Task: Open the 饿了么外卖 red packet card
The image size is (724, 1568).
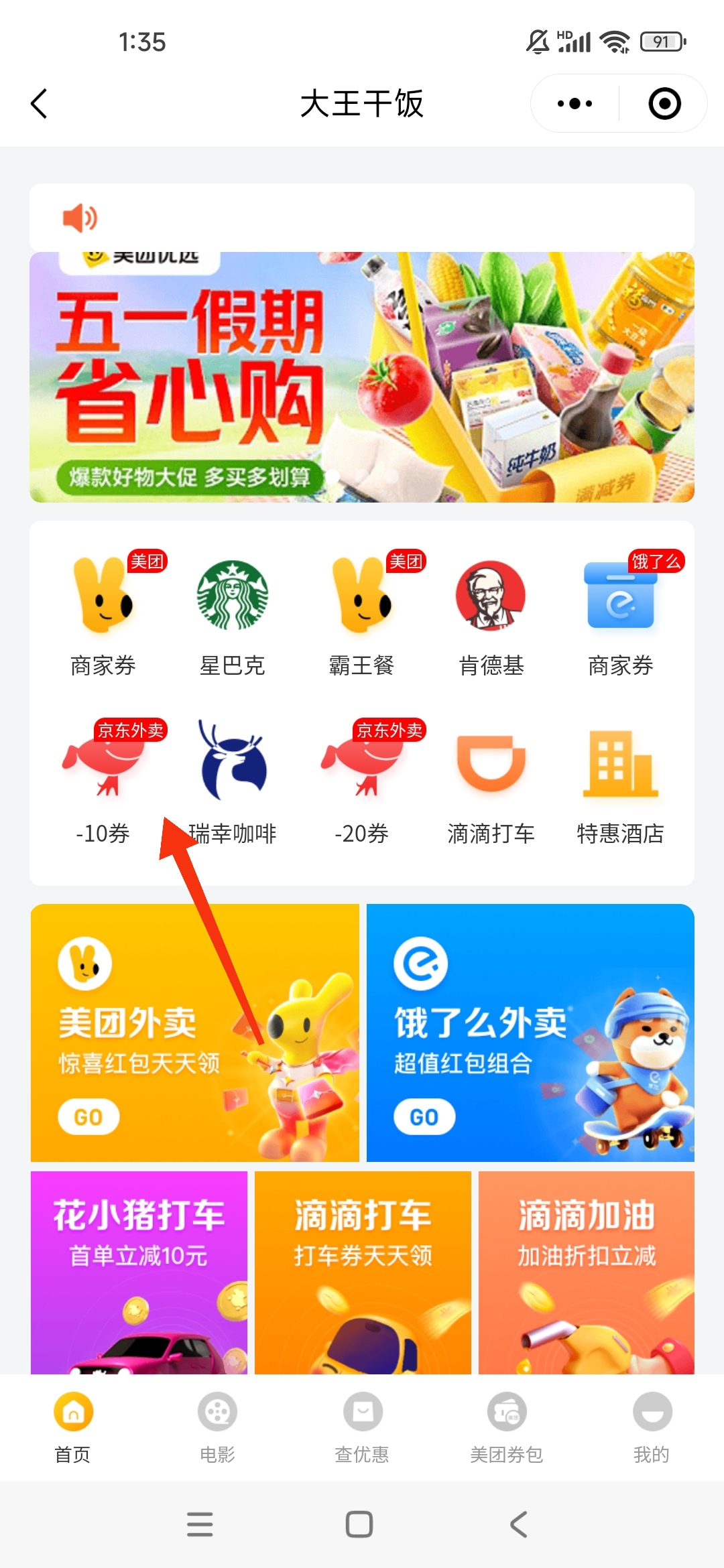Action: 530,1033
